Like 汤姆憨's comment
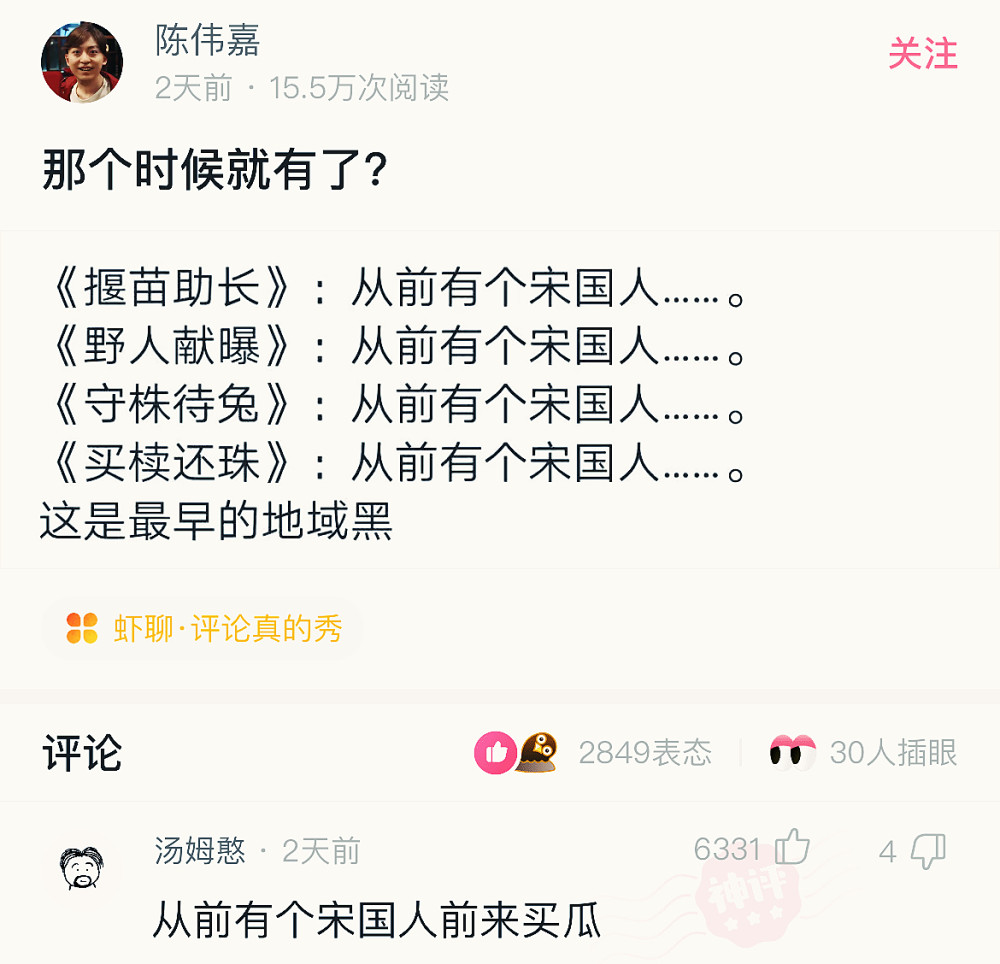This screenshot has height=964, width=1000. tap(792, 850)
